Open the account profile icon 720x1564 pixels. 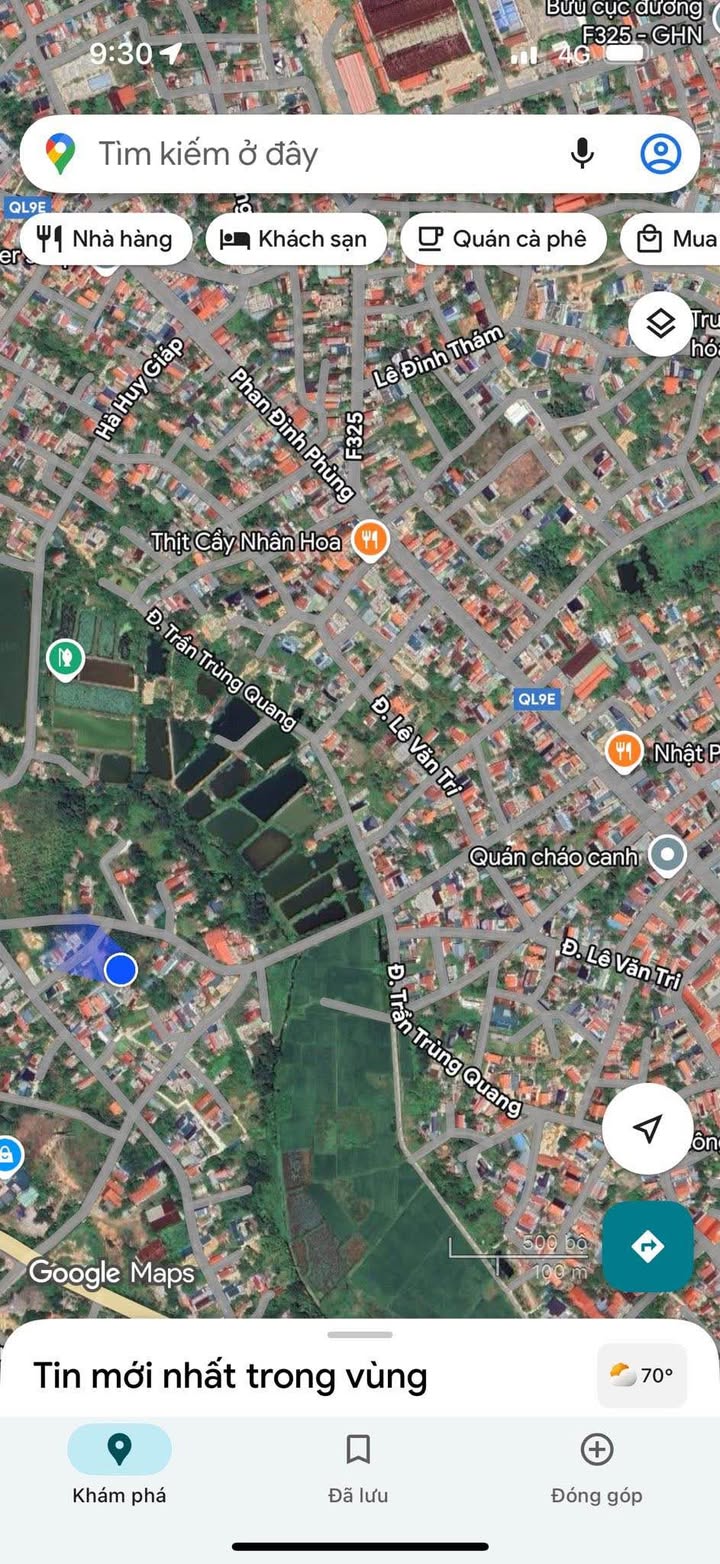tap(660, 154)
